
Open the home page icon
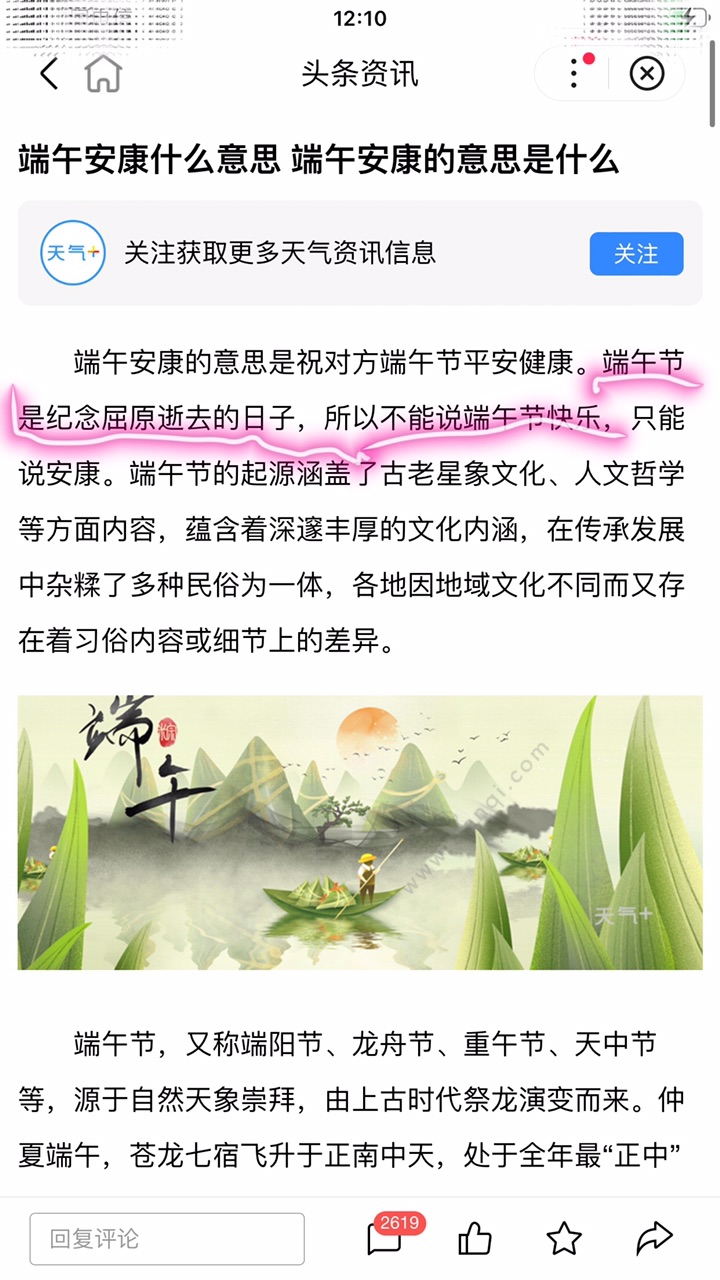(x=103, y=74)
